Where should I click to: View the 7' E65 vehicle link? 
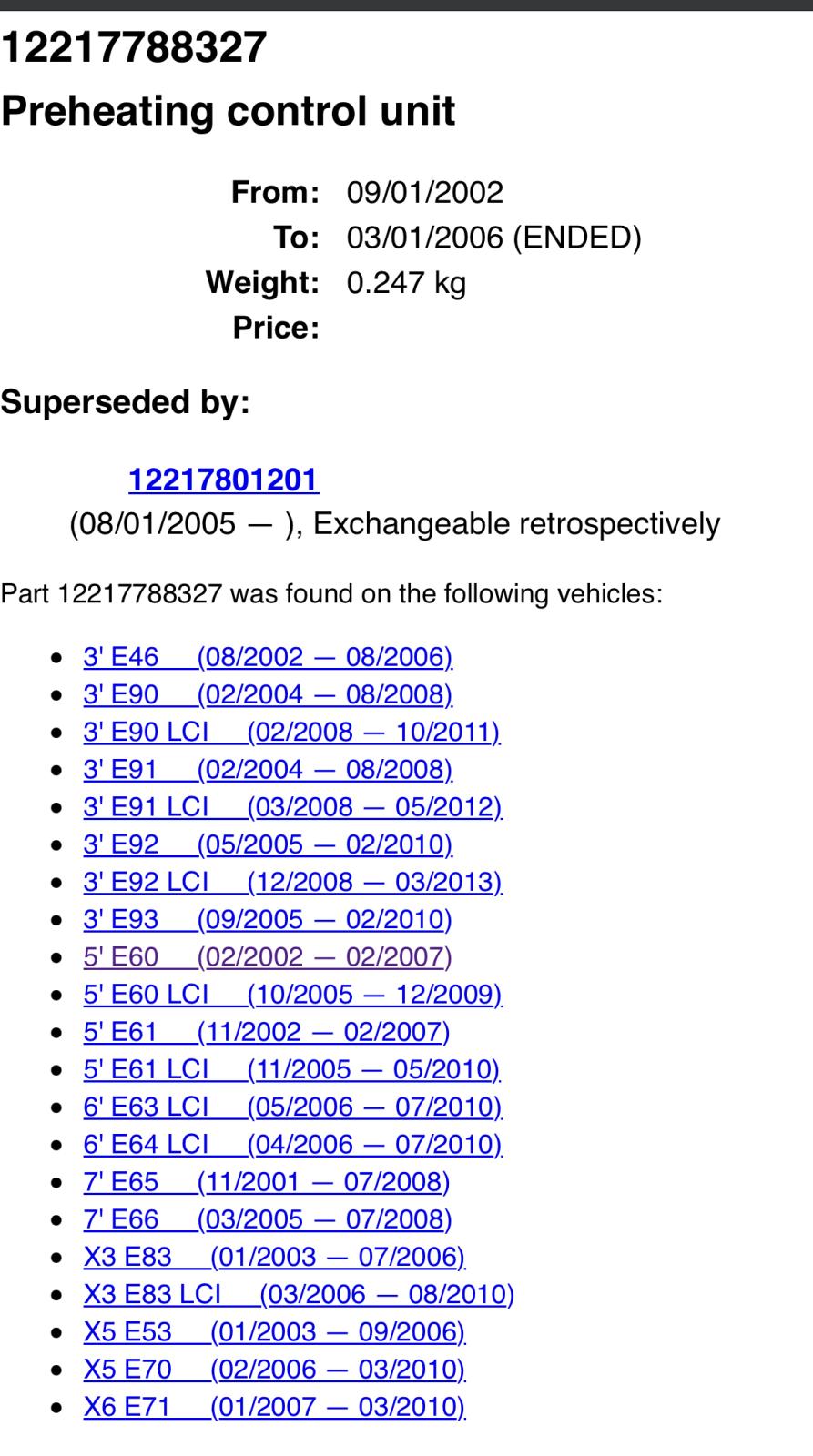[x=267, y=1182]
